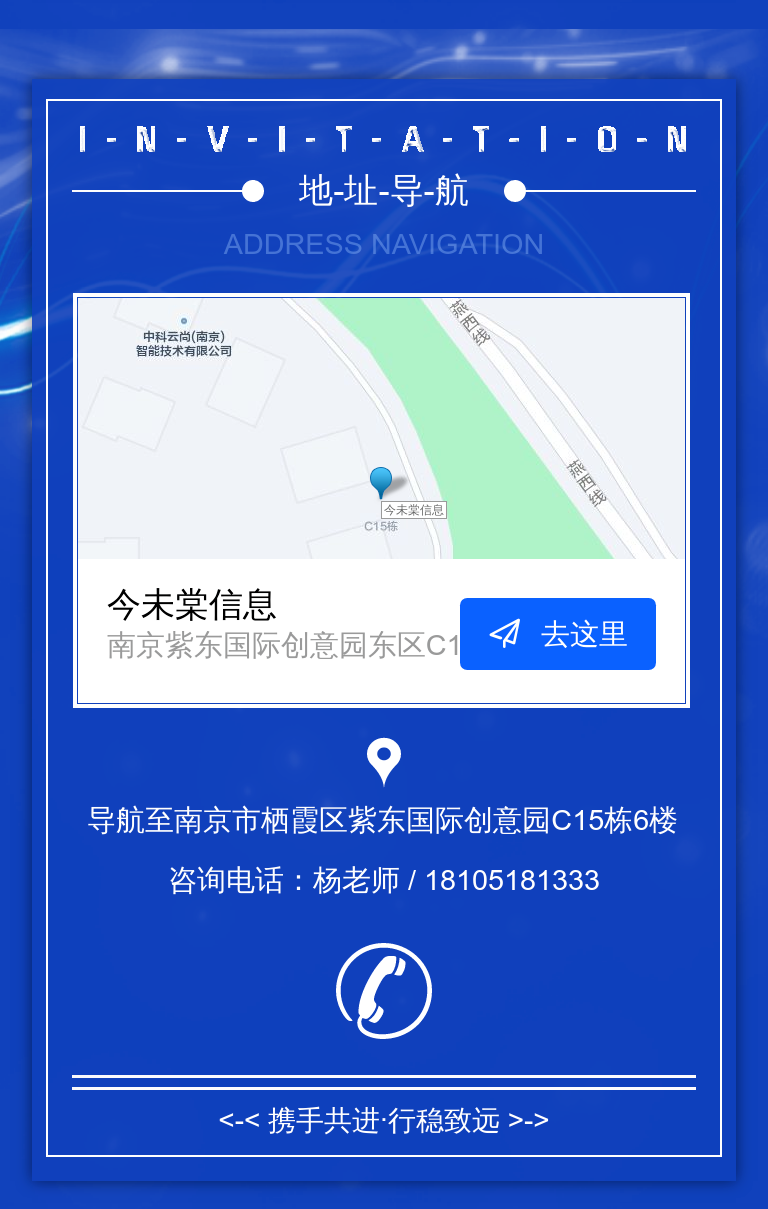Tap the phone call icon
The height and width of the screenshot is (1209, 768).
tap(384, 991)
